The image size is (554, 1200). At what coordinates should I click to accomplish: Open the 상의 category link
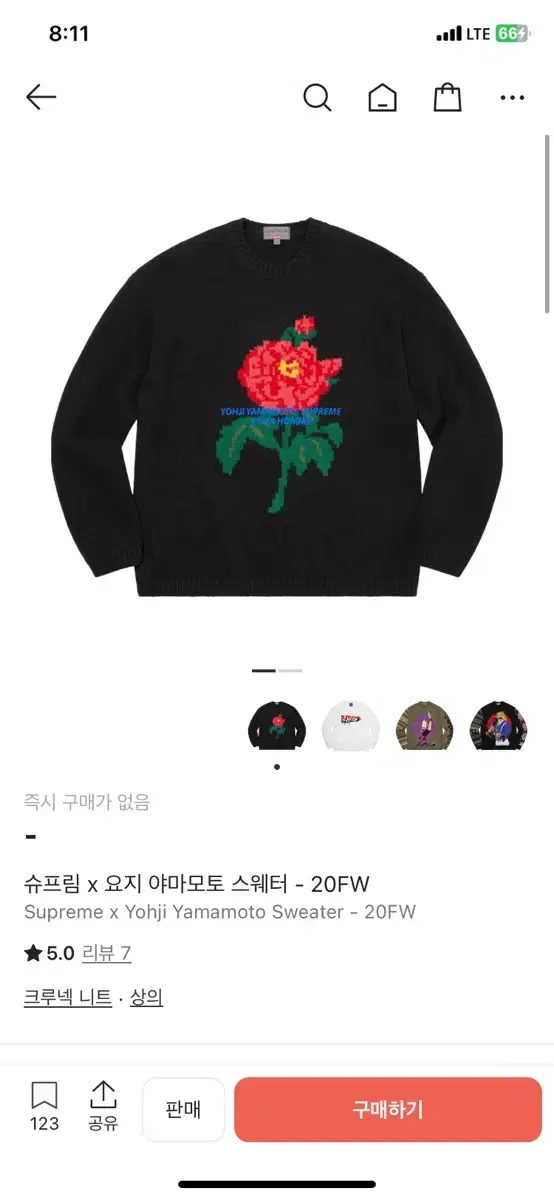(x=146, y=997)
